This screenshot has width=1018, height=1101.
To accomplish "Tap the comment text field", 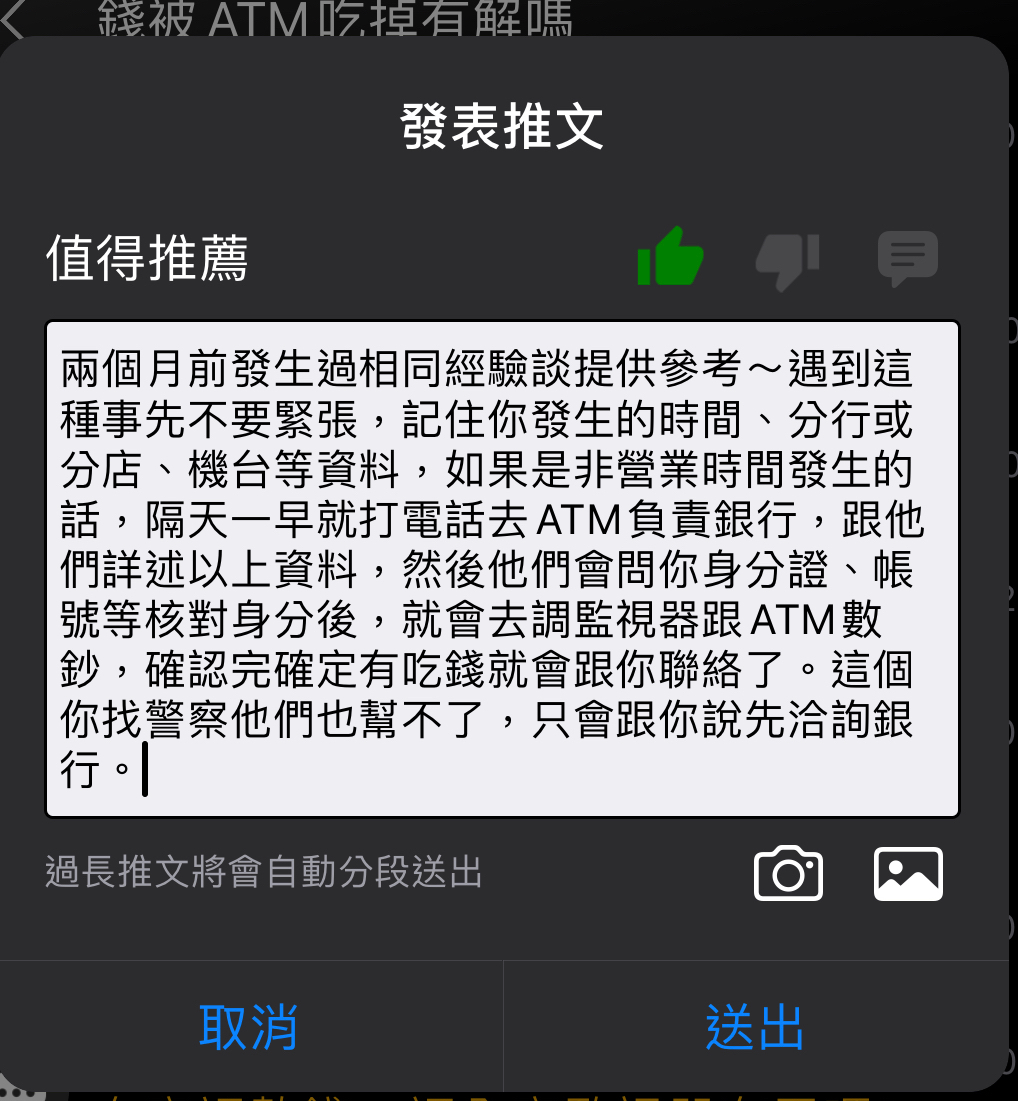I will point(502,568).
